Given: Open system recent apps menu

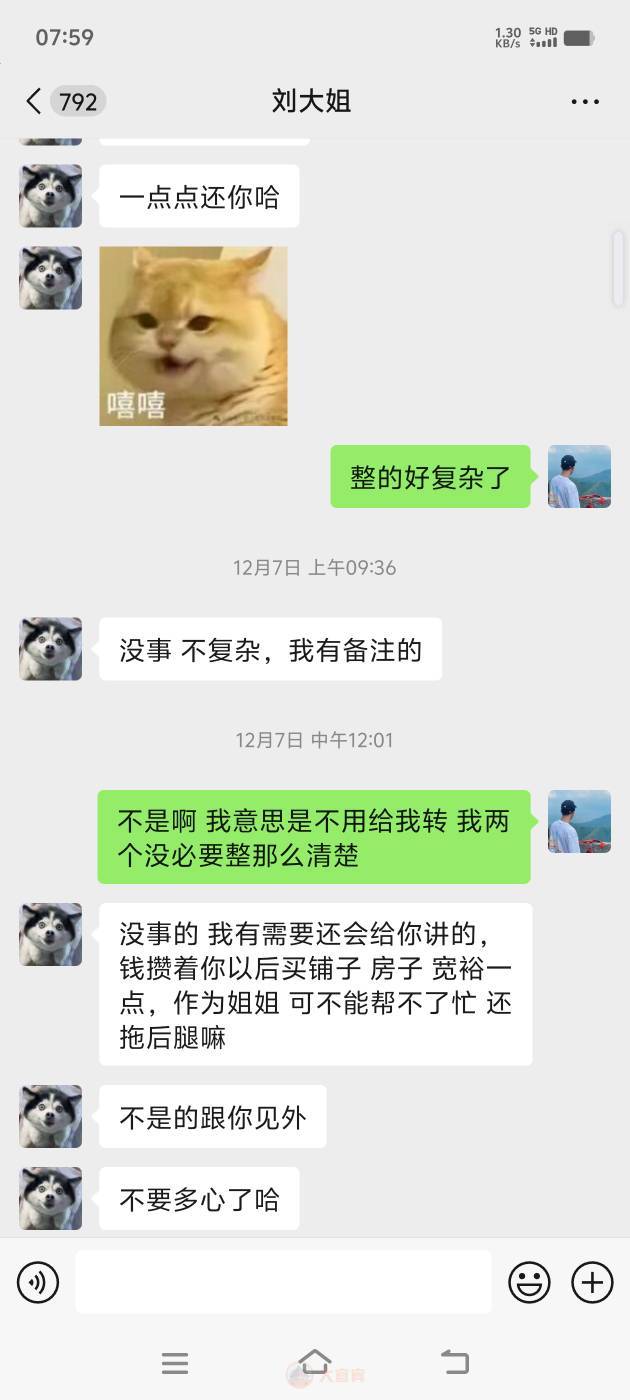Looking at the screenshot, I should coord(175,1362).
